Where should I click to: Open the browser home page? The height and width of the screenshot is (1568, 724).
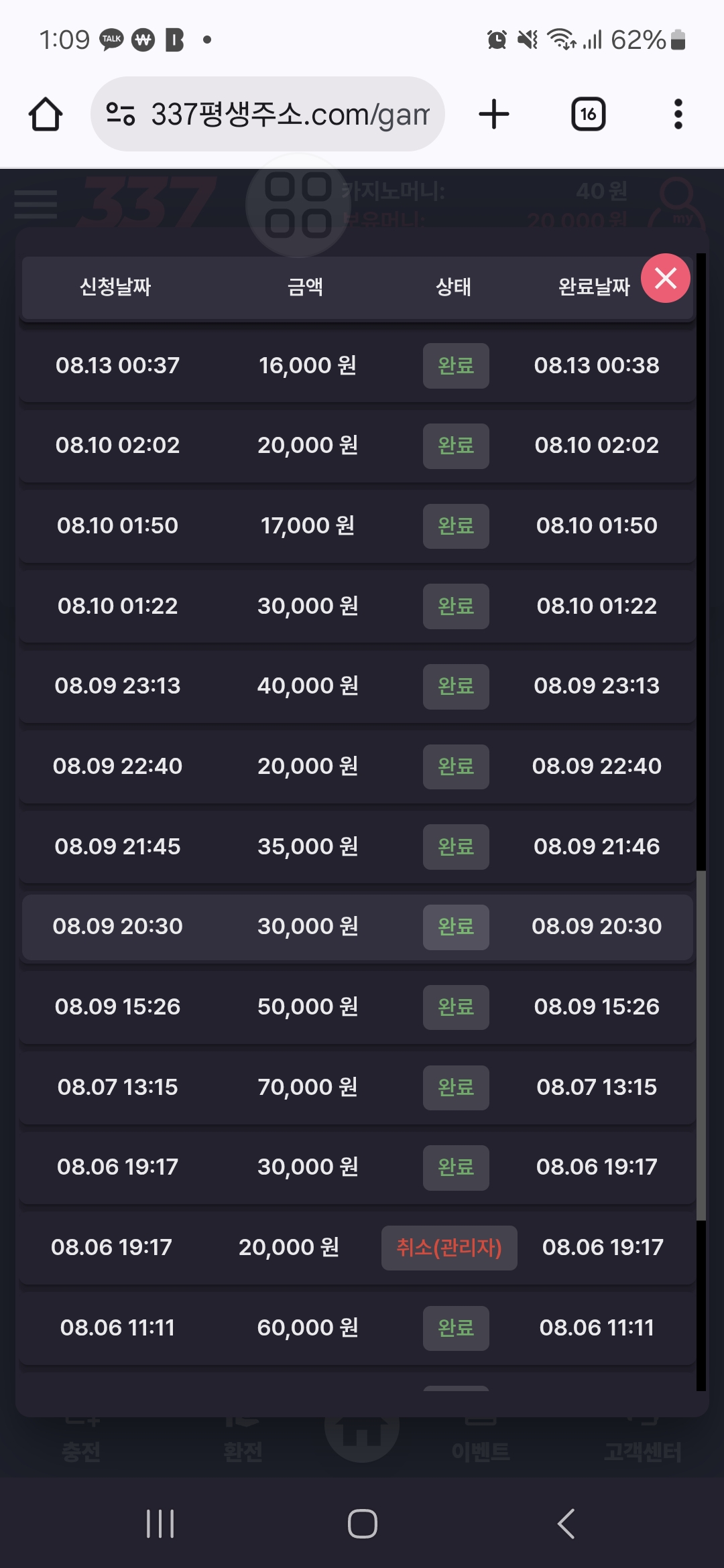point(46,114)
